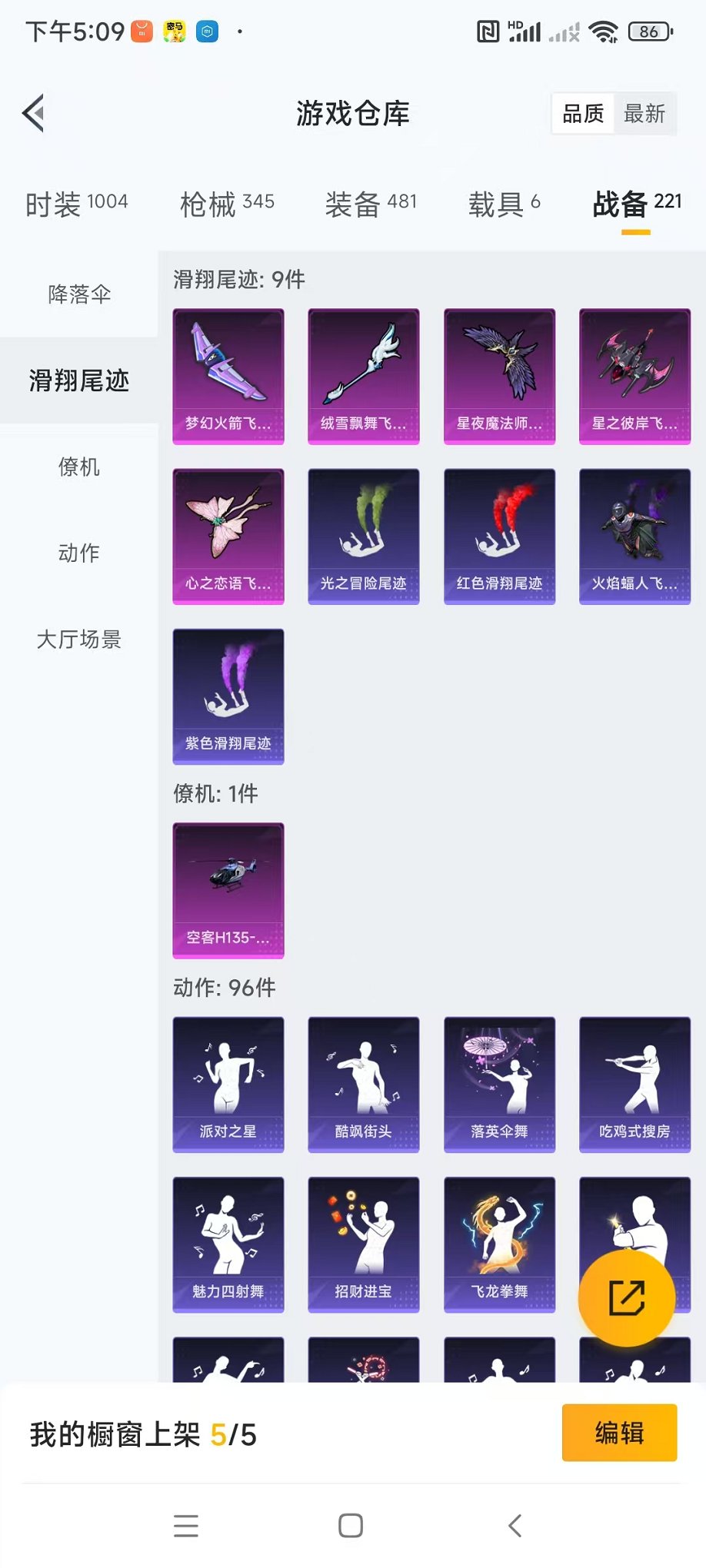Open the 空客H135 helicopter item

tap(228, 890)
